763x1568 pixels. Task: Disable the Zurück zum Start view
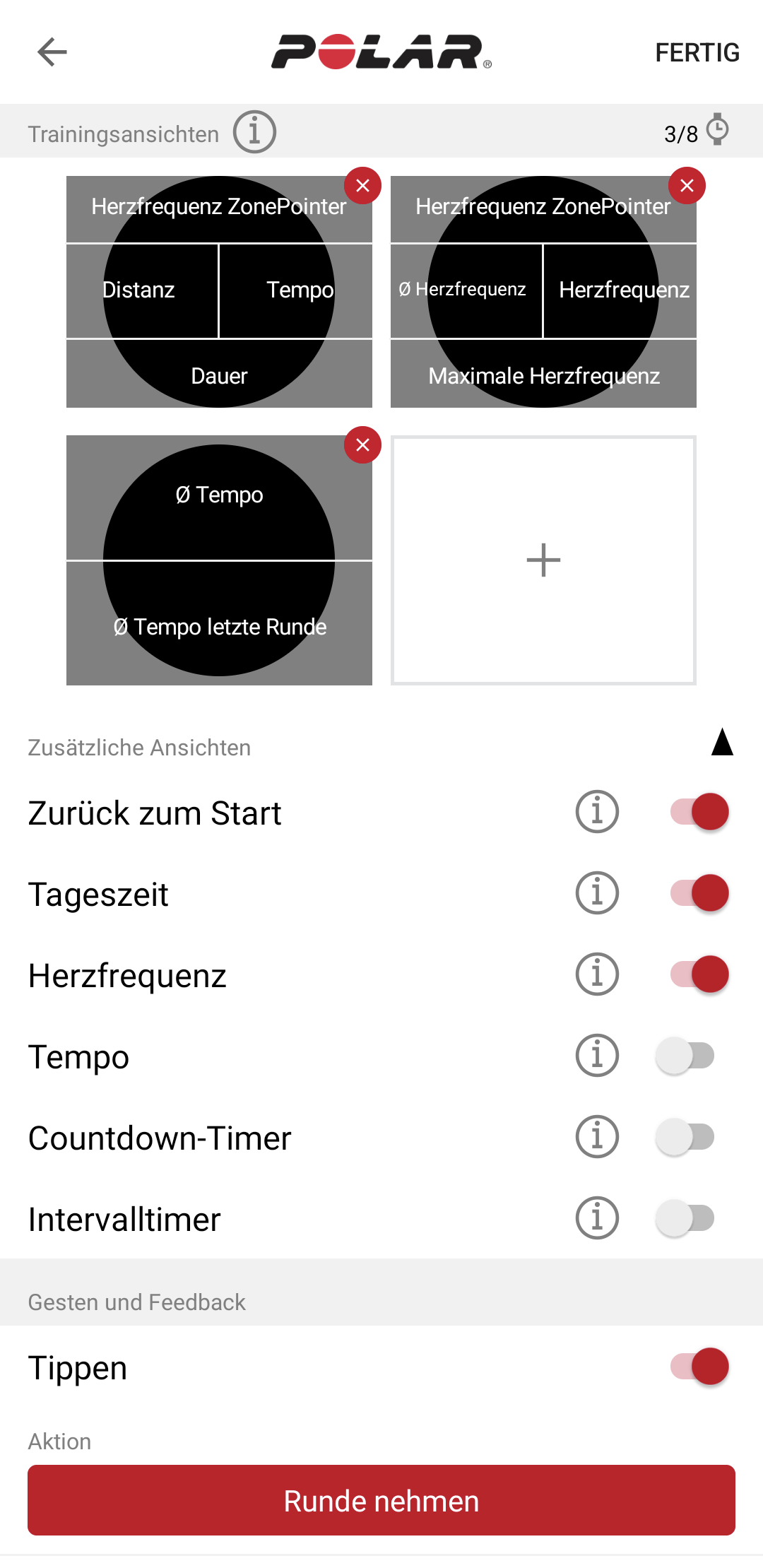(699, 812)
